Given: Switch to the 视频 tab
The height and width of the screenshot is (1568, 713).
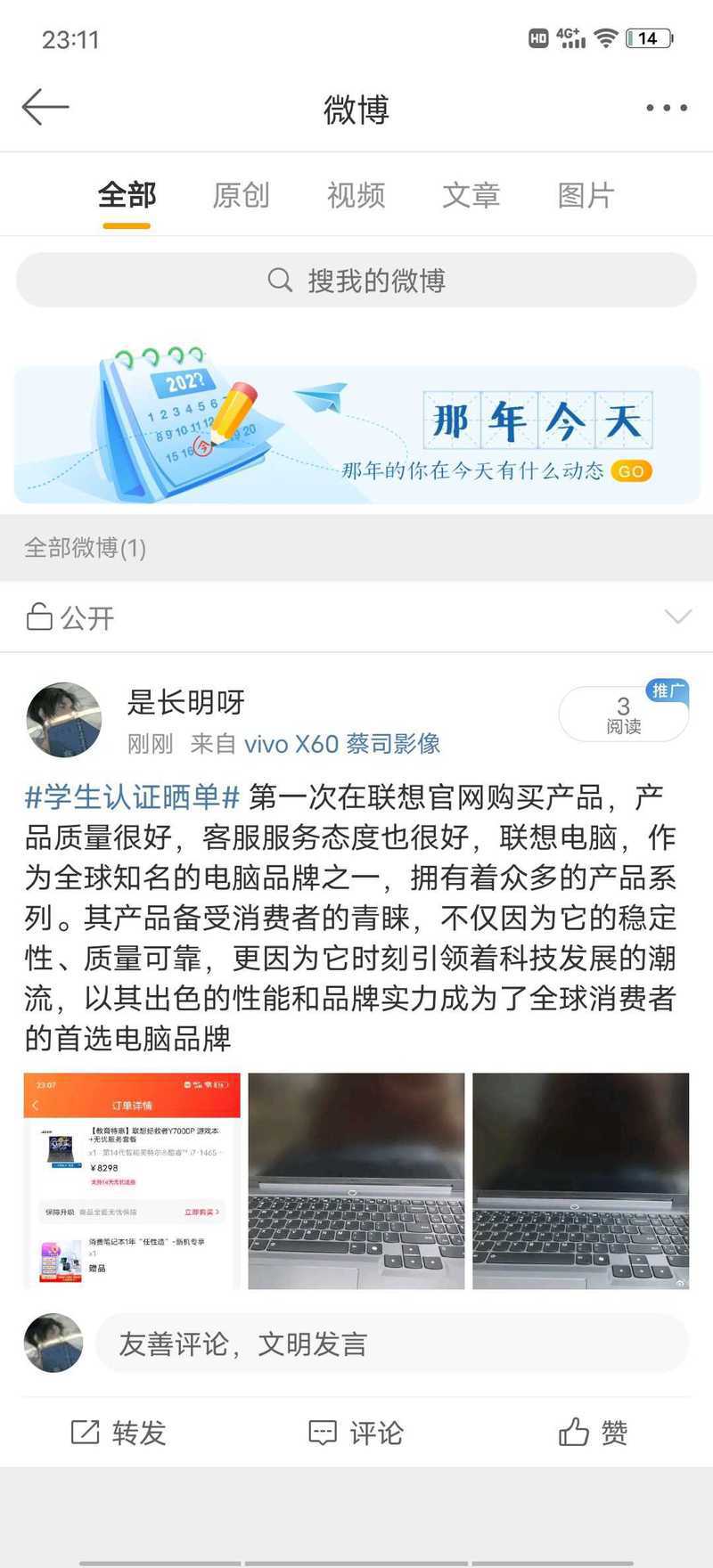Looking at the screenshot, I should 356,195.
